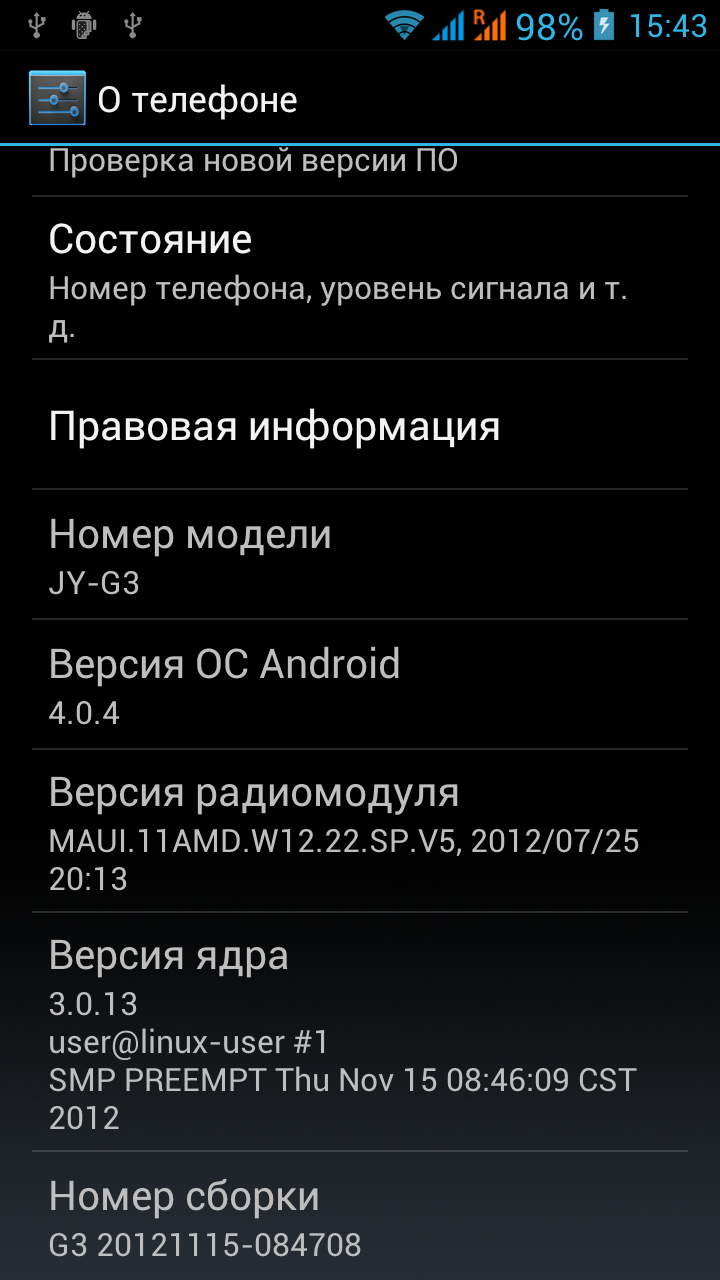Open Правовая информация
720x1280 pixels.
(360, 426)
